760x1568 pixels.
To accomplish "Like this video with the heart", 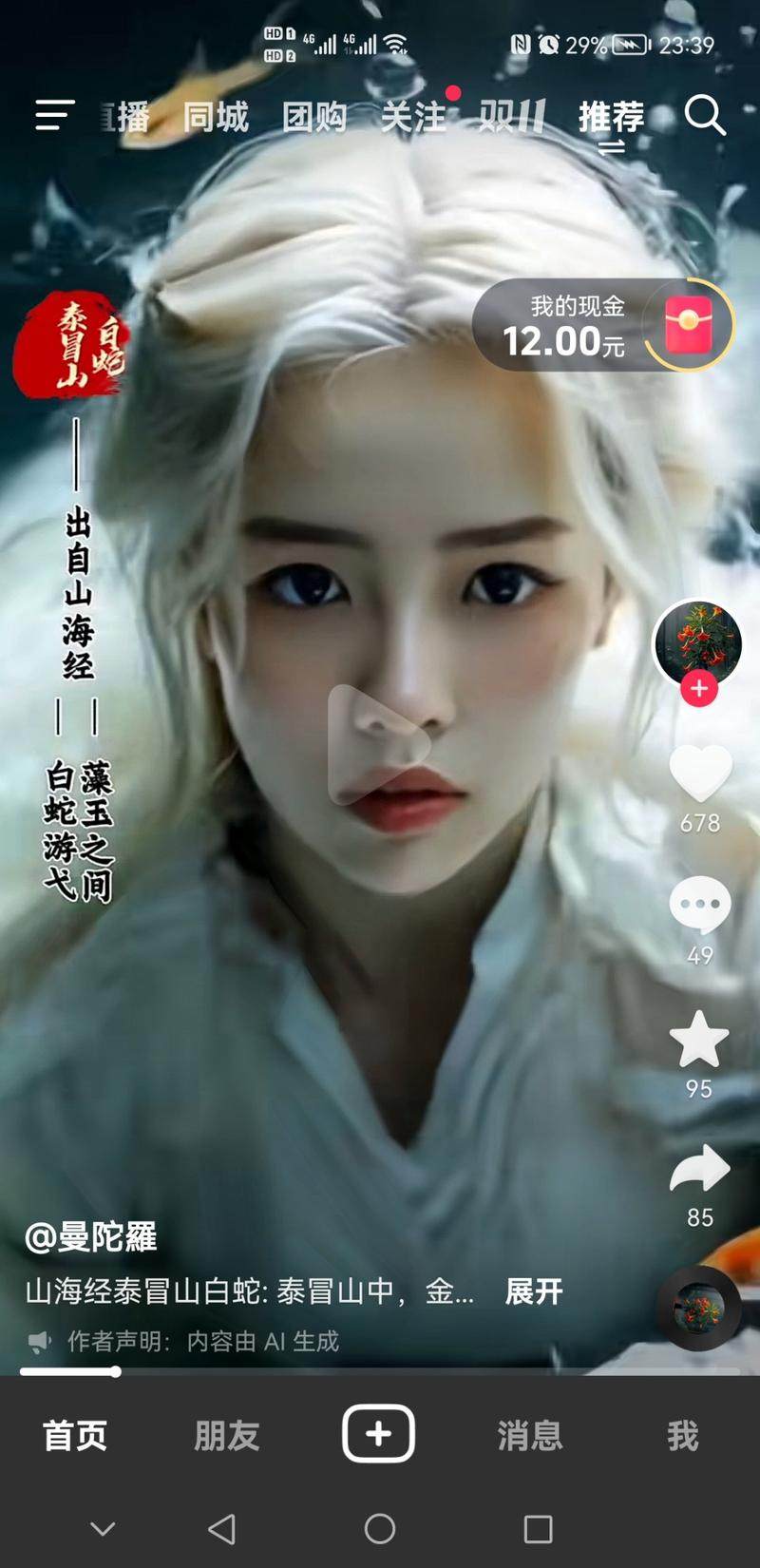I will point(700,773).
